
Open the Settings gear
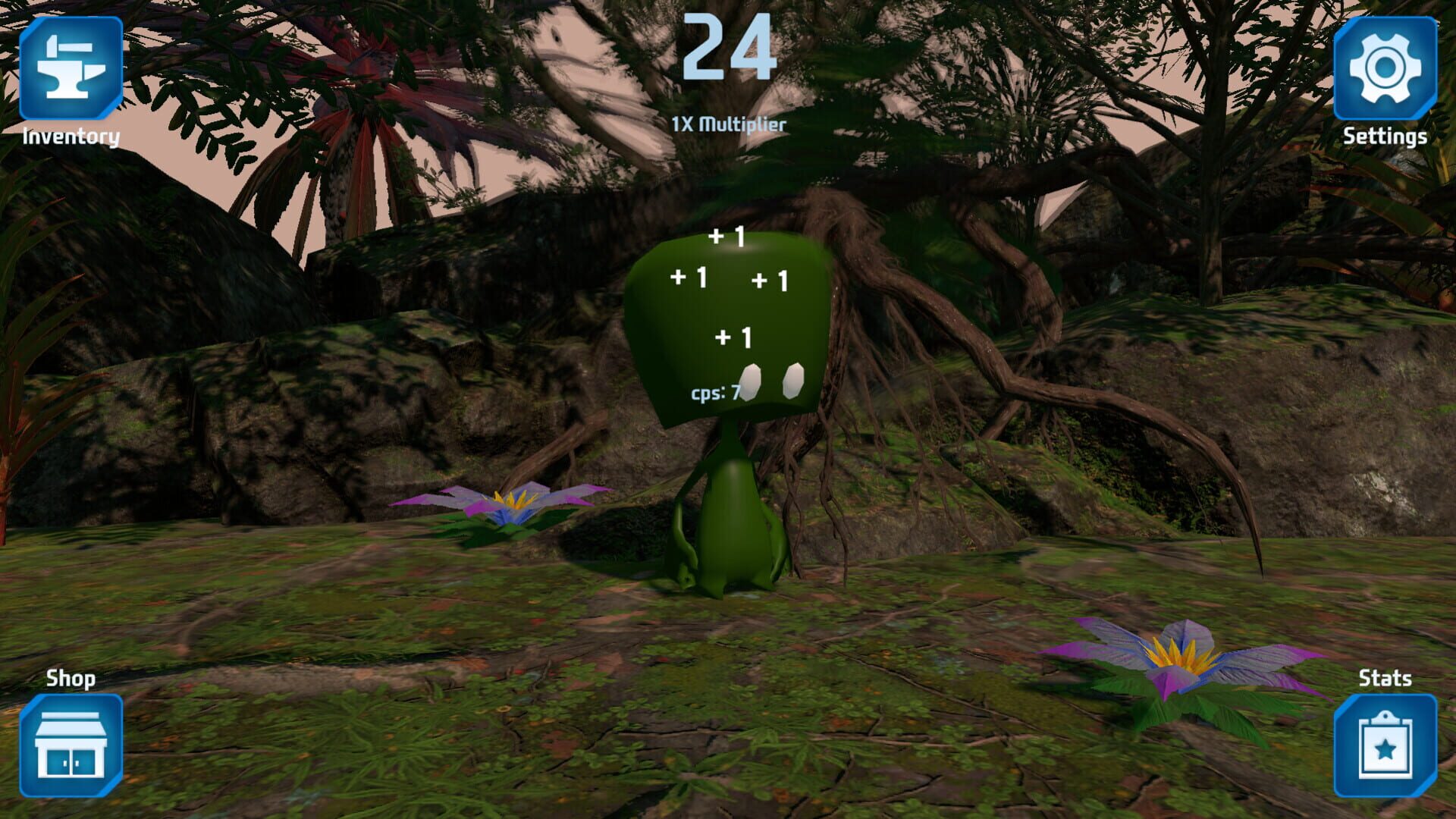tap(1385, 68)
